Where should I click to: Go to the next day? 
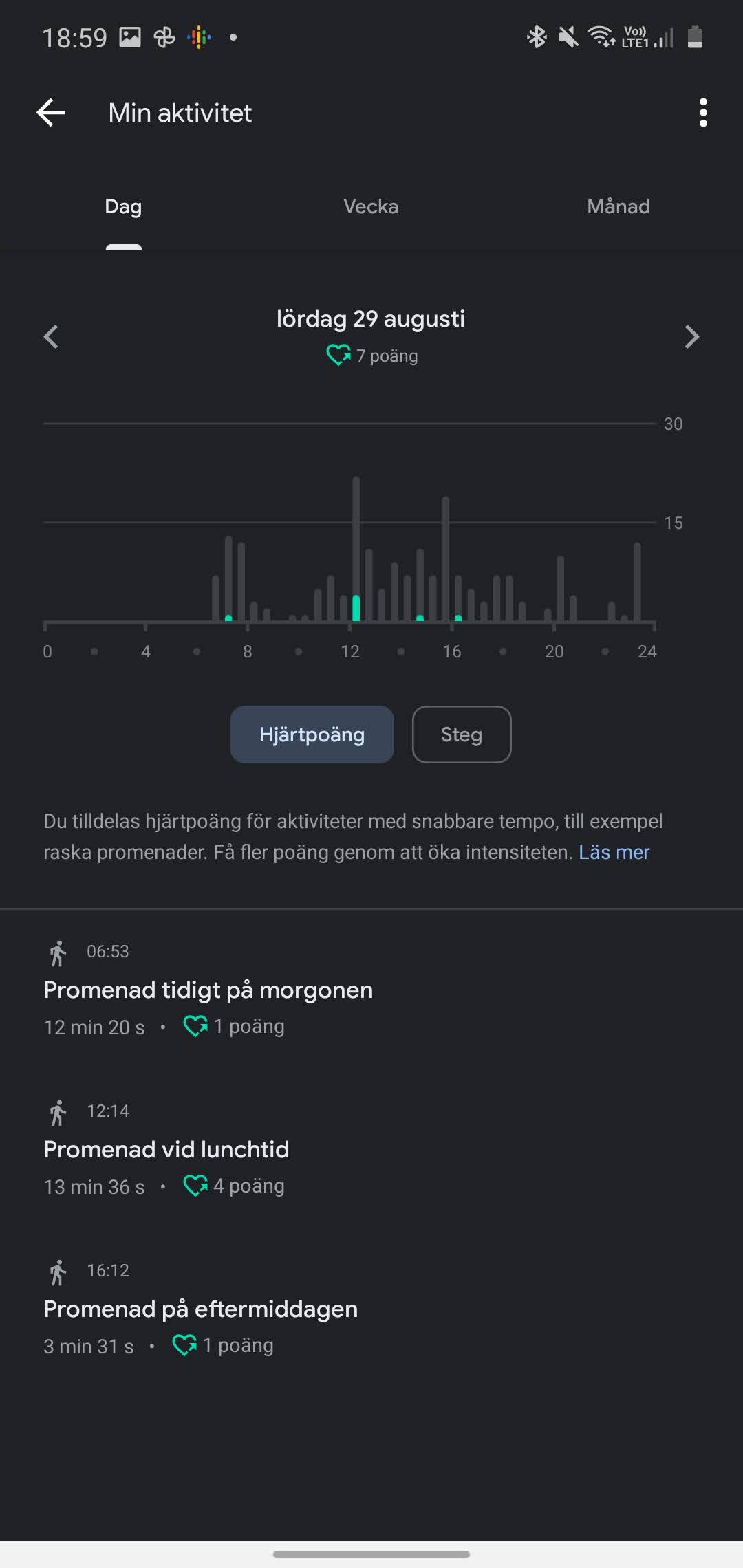pos(691,336)
